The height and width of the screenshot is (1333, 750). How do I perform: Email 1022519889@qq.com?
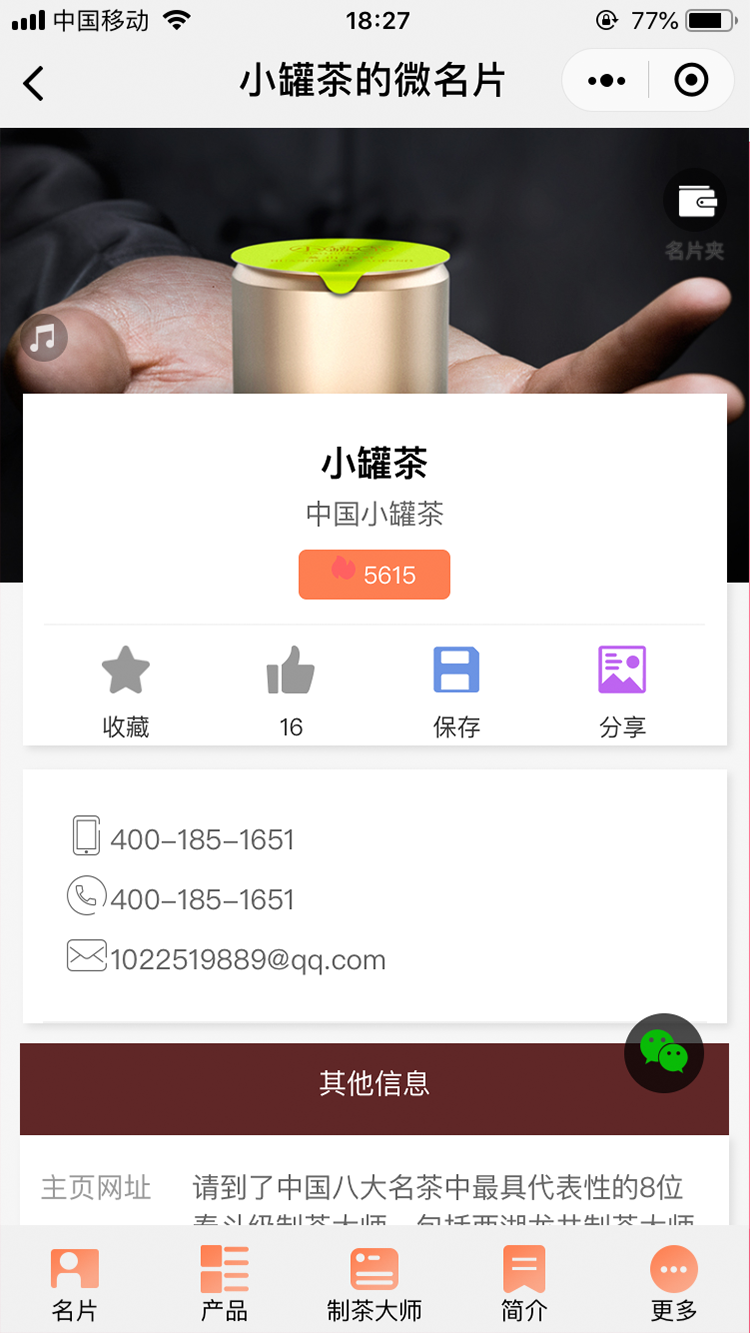(x=246, y=959)
